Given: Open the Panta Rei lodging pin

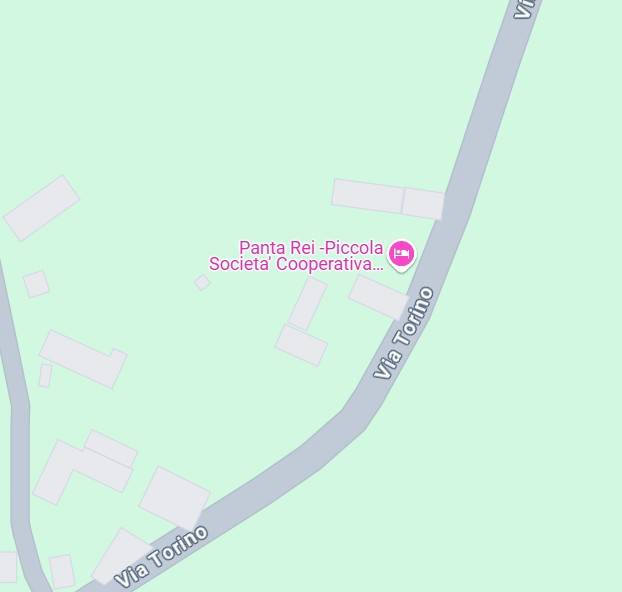Looking at the screenshot, I should click(401, 254).
